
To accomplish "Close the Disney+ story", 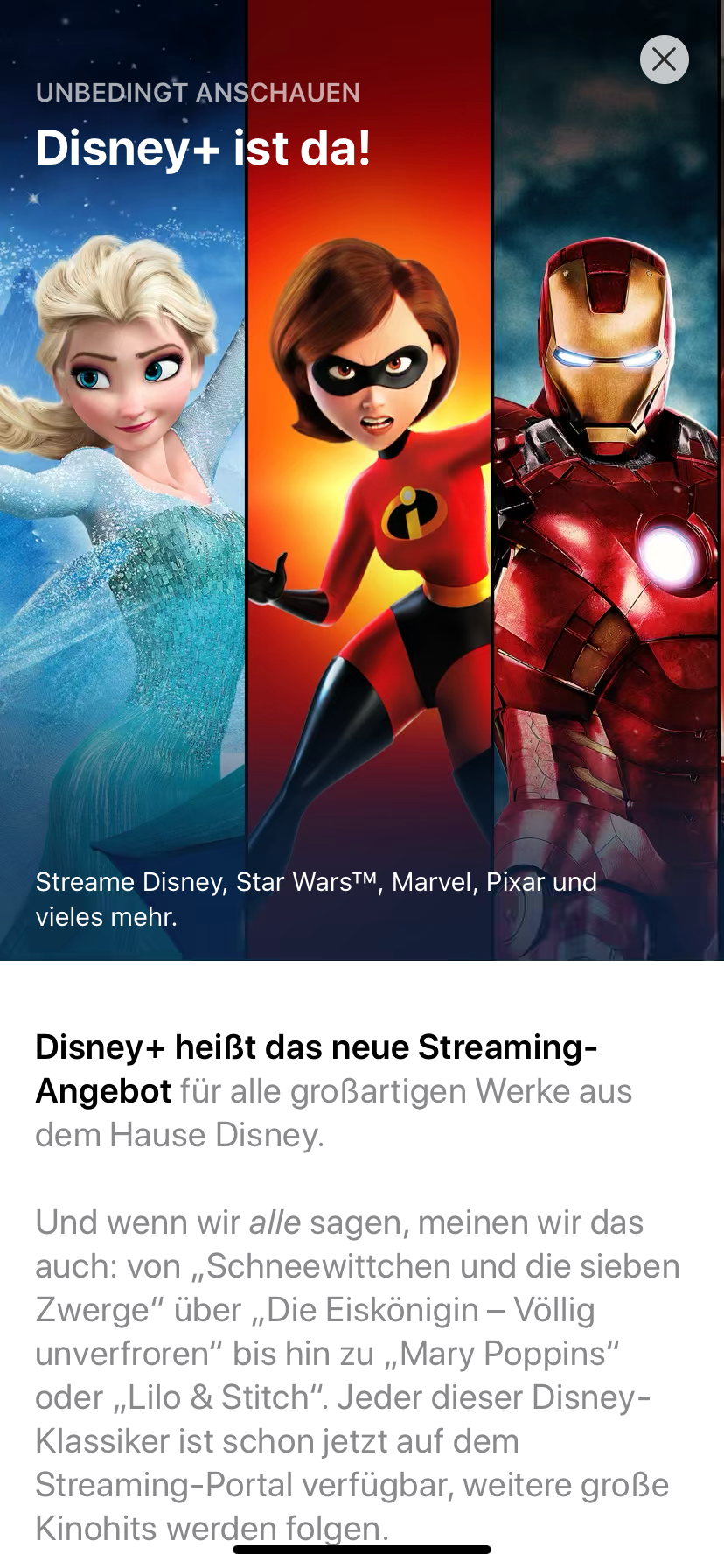I will [665, 59].
